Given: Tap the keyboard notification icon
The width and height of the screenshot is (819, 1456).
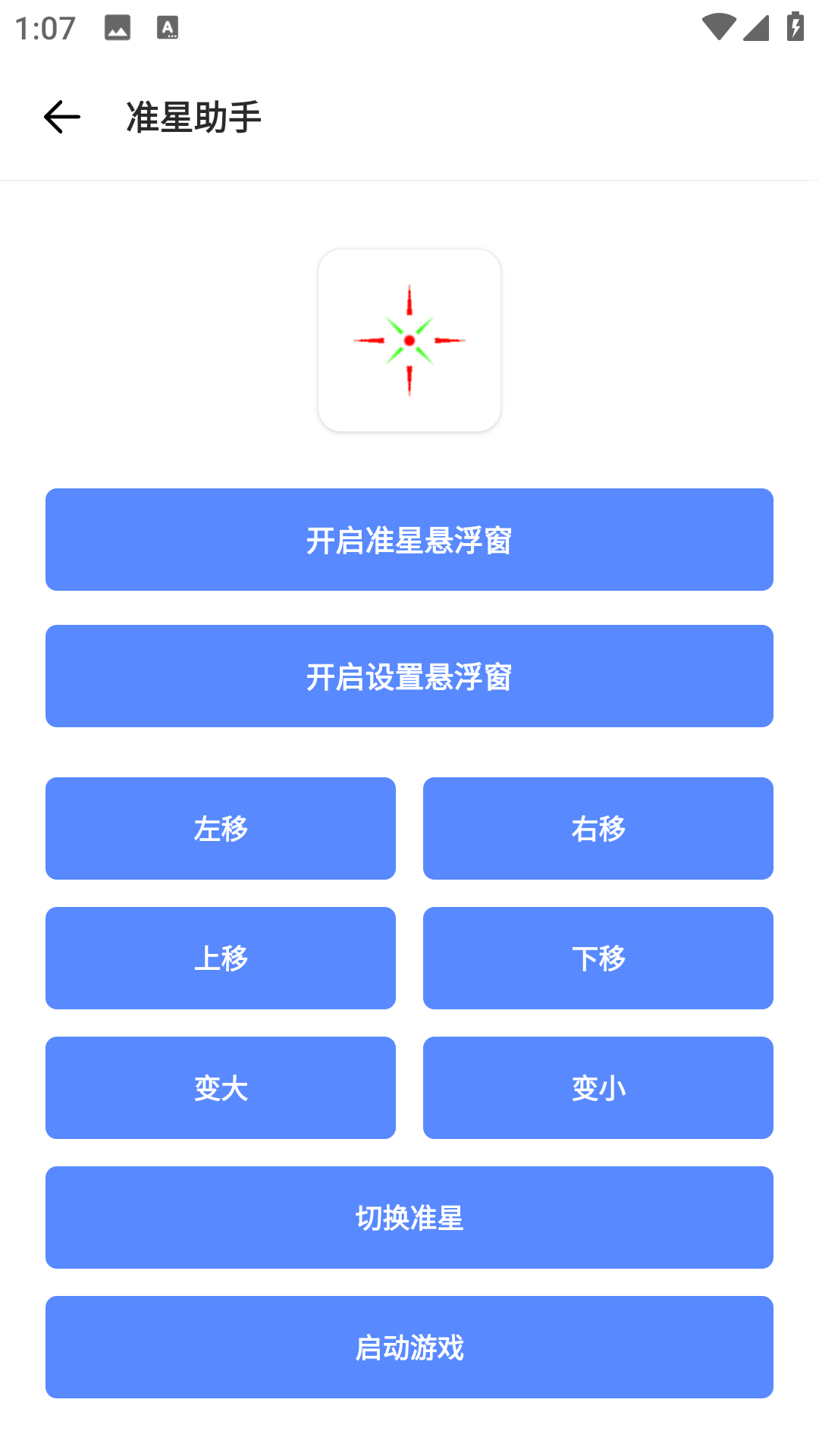Looking at the screenshot, I should (x=167, y=27).
